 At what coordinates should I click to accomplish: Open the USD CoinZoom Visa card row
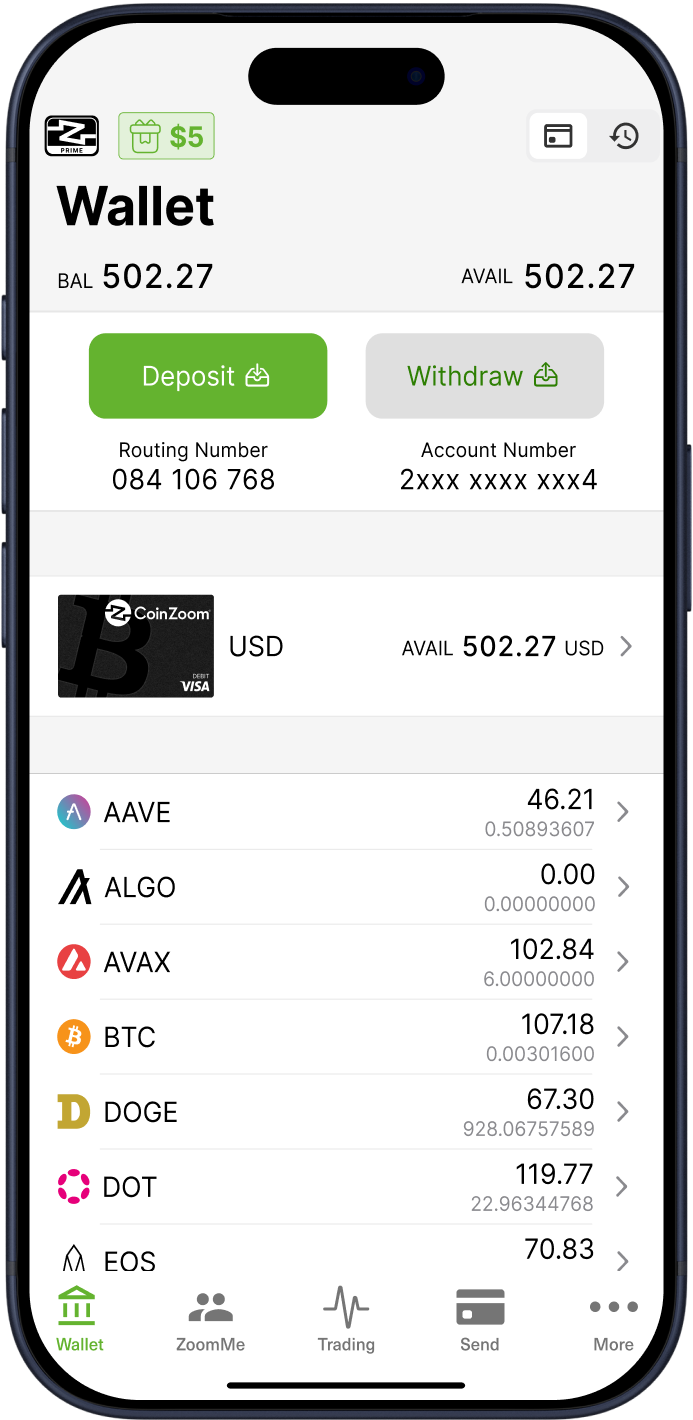pos(346,647)
